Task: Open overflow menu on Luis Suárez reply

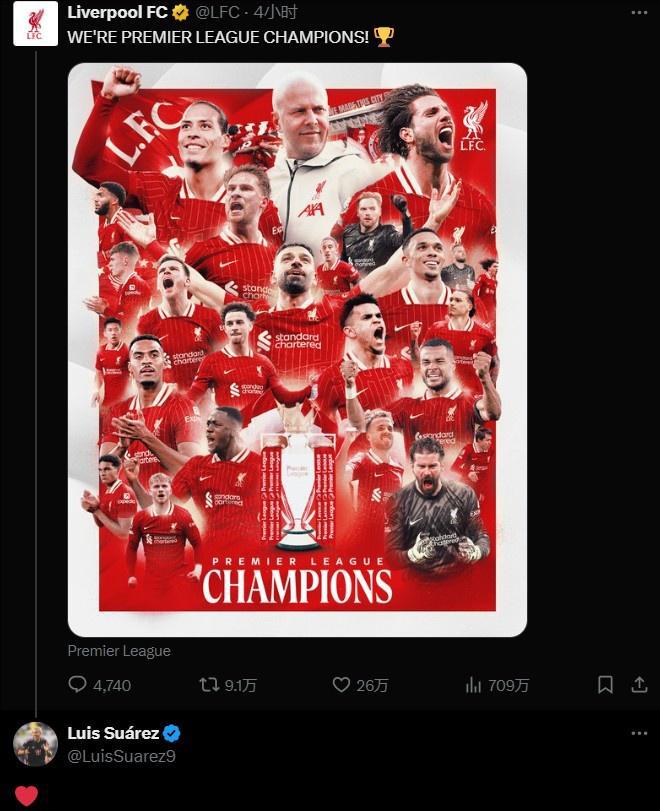Action: tap(639, 733)
